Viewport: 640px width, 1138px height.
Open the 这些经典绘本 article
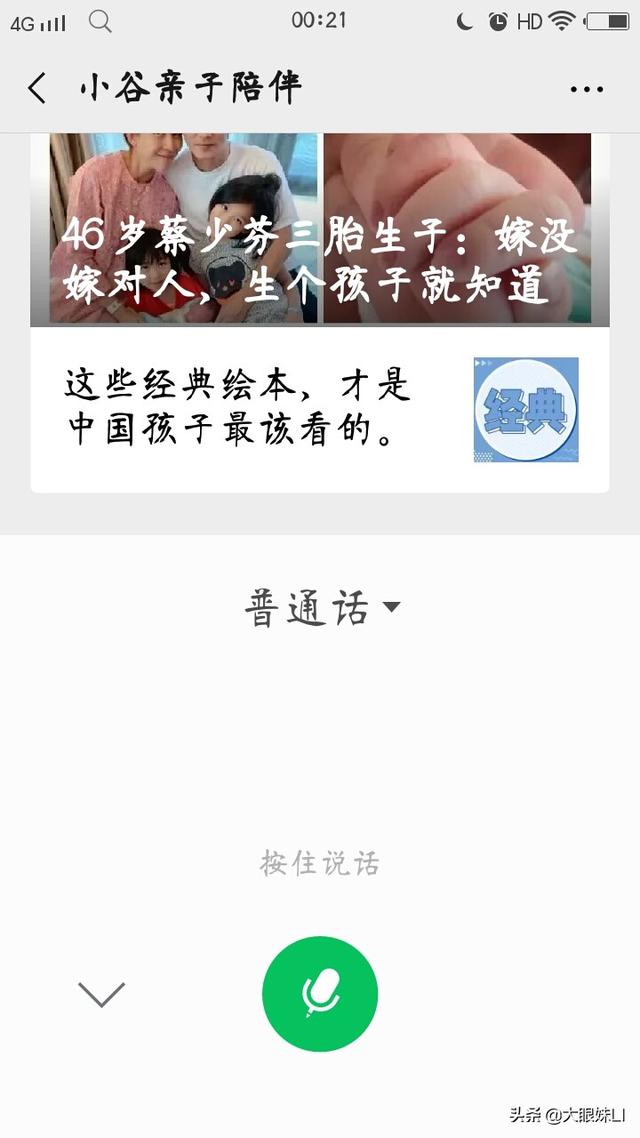tap(320, 410)
